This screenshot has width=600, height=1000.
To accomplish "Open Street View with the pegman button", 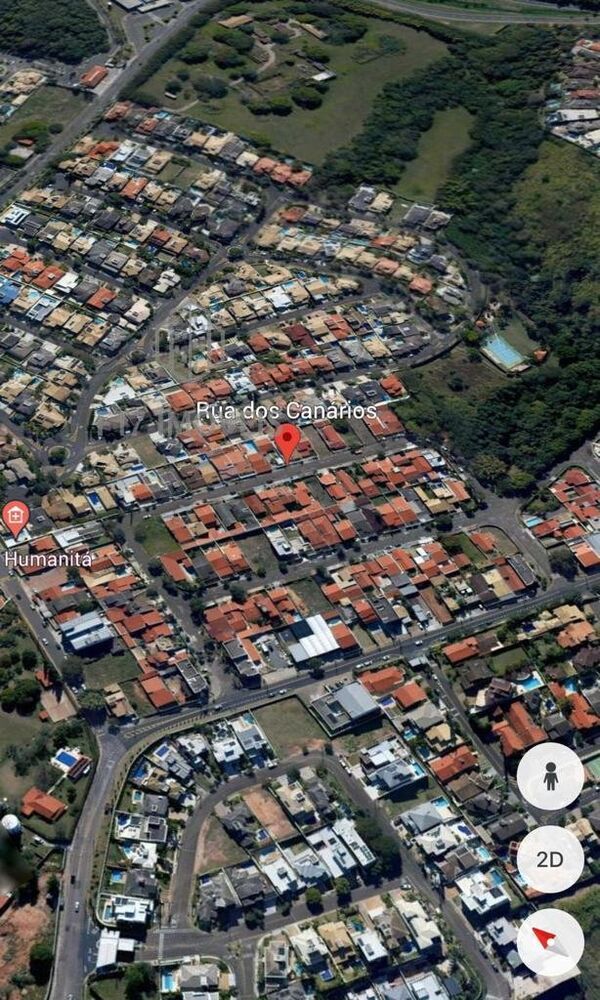I will tap(550, 776).
